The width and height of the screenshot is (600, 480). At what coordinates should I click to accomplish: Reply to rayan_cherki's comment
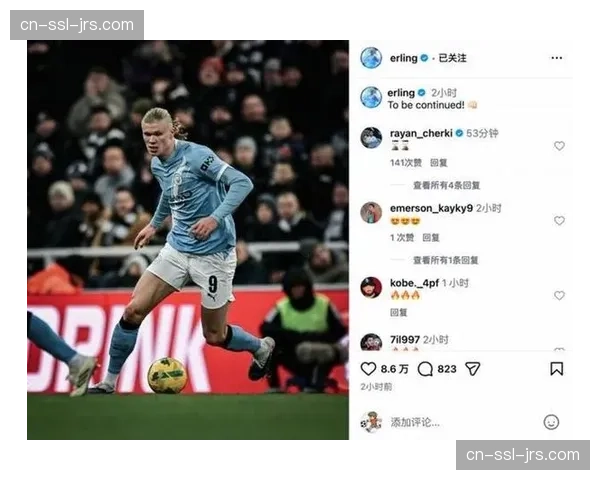point(438,162)
